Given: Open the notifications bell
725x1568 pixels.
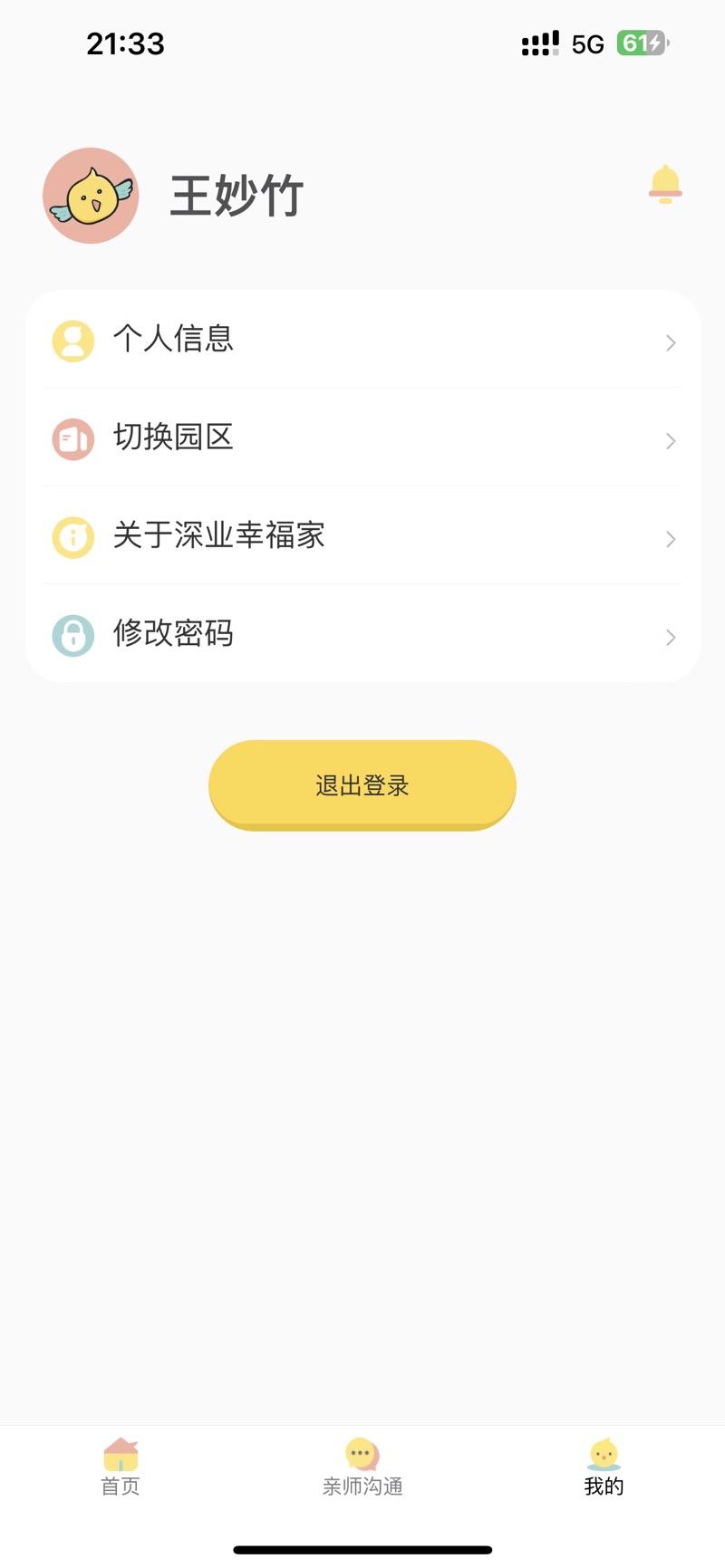Looking at the screenshot, I should [x=665, y=185].
